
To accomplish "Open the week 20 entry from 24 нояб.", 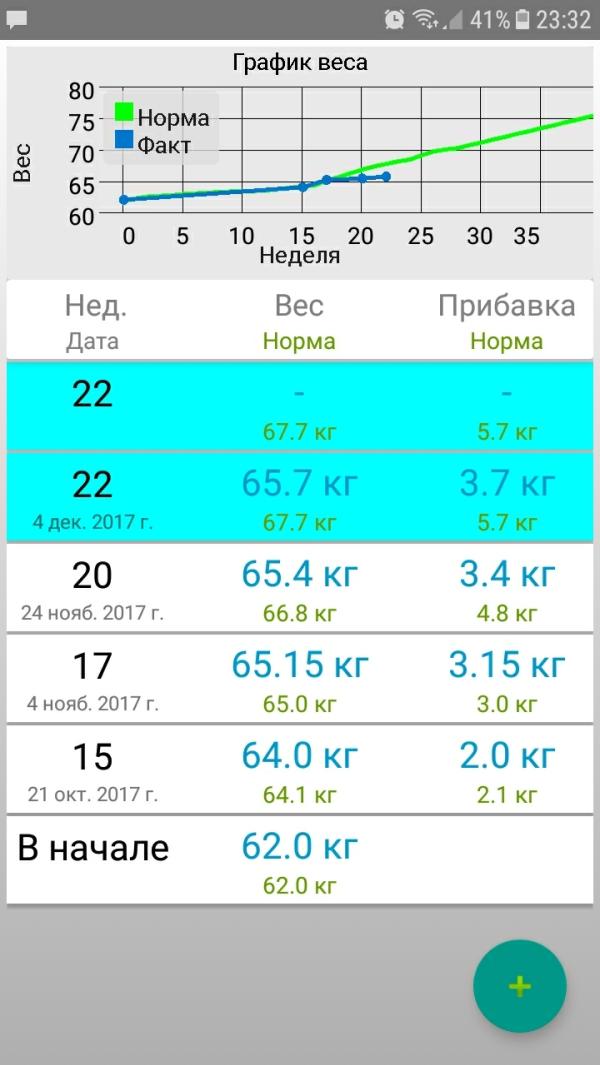I will tap(300, 588).
